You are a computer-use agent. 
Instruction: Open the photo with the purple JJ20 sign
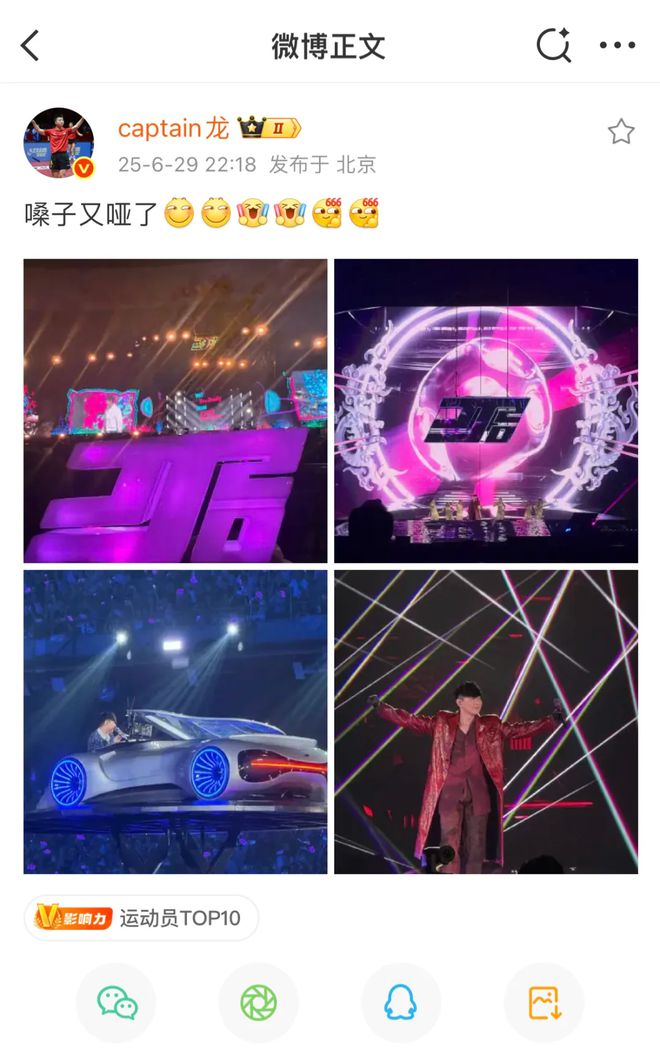click(176, 411)
